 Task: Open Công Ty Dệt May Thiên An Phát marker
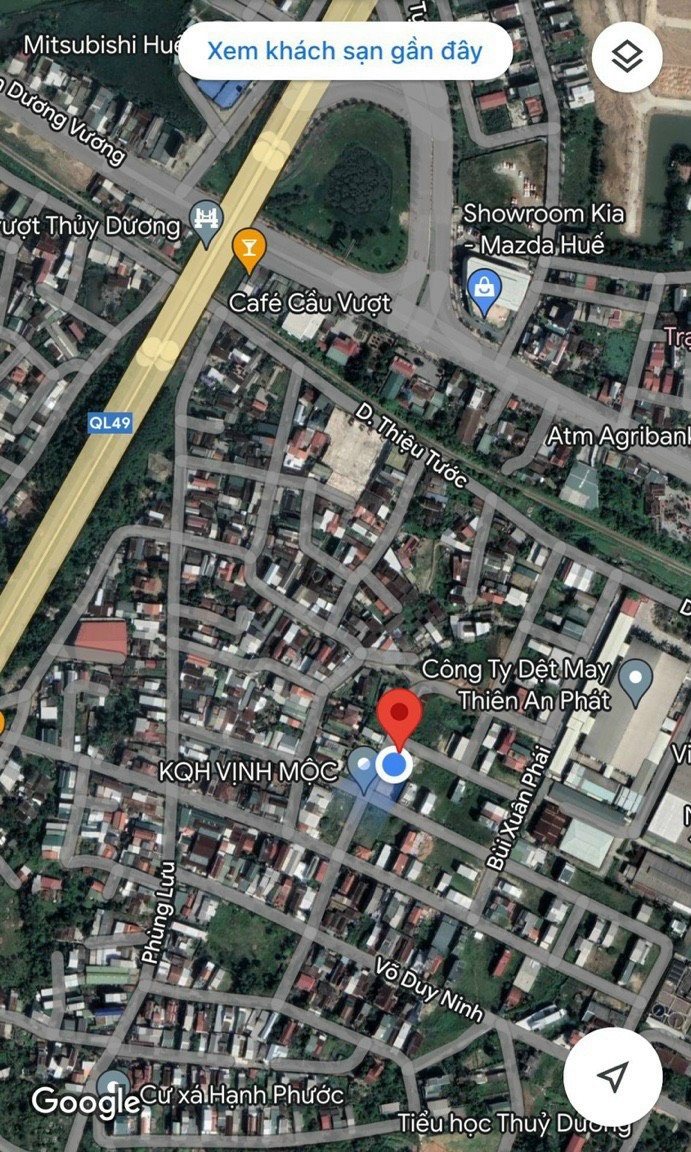pos(635,680)
